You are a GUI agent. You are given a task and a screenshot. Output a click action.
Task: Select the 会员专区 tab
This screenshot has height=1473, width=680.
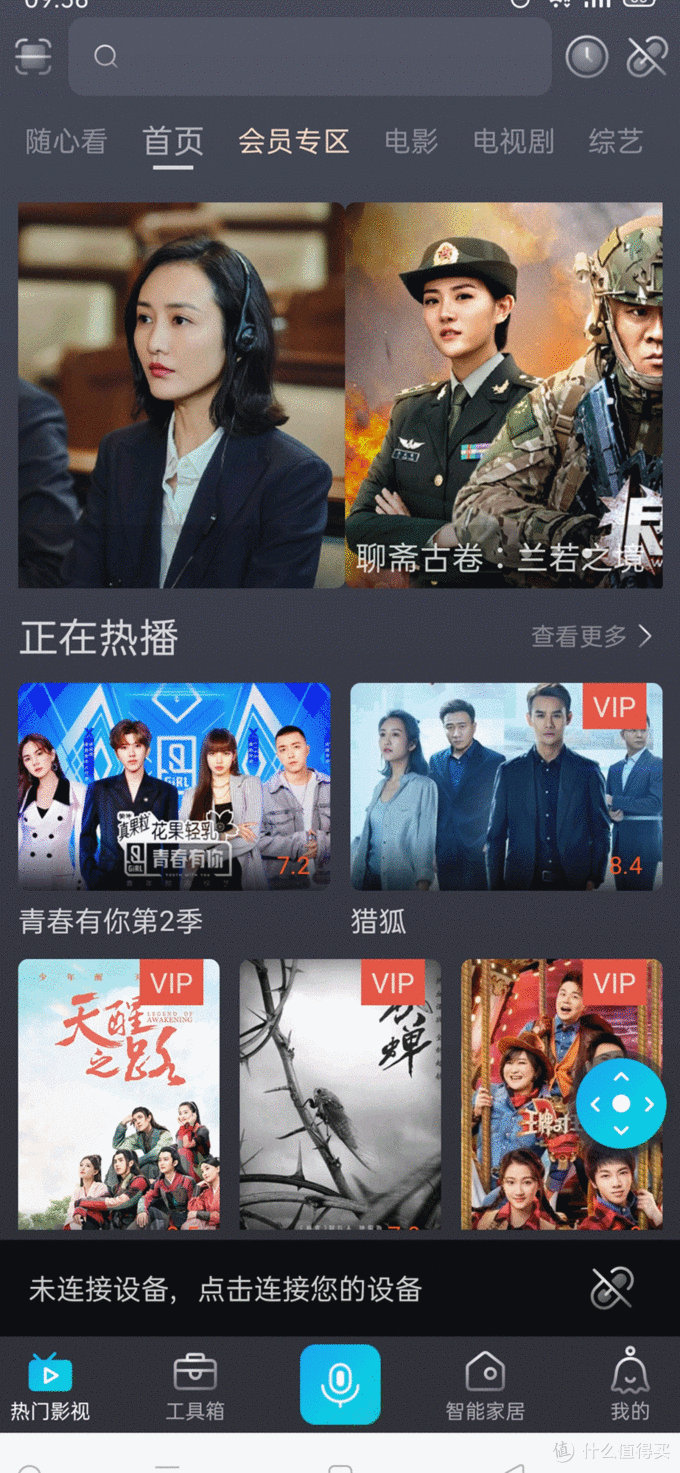coord(293,142)
